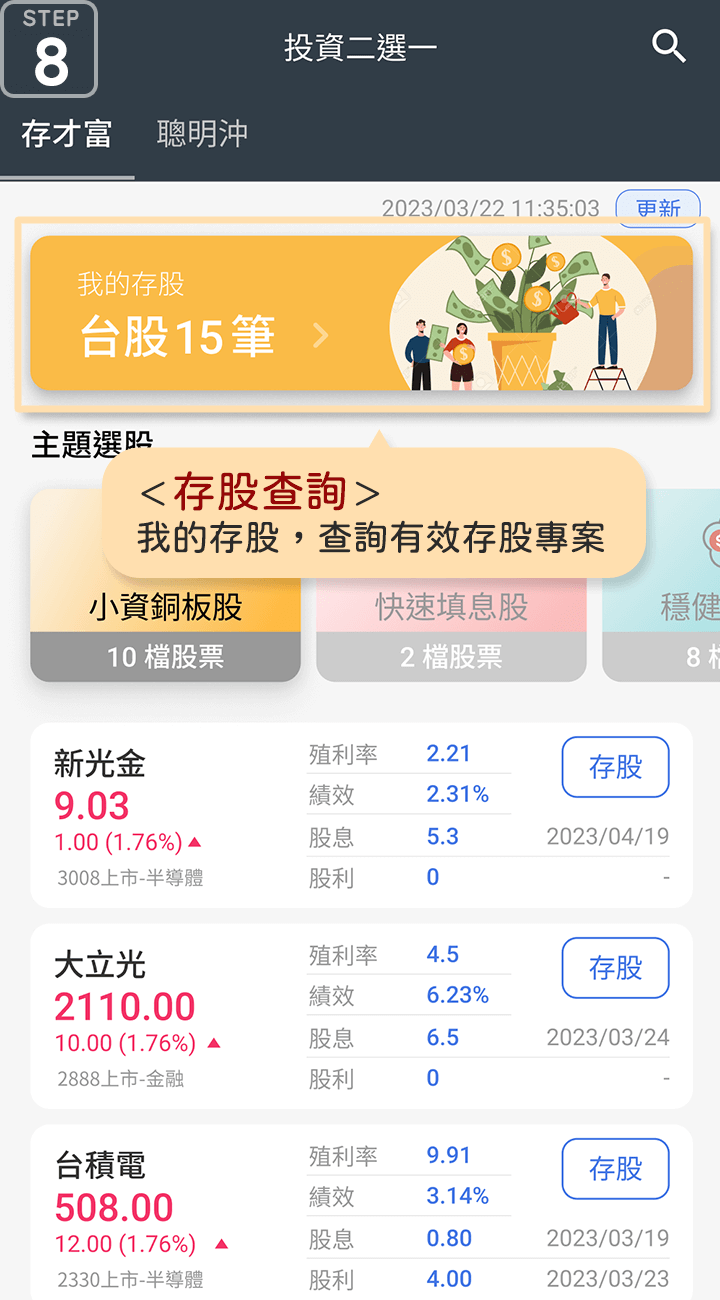Select the 存才富 tab
The height and width of the screenshot is (1300, 720).
pos(67,134)
